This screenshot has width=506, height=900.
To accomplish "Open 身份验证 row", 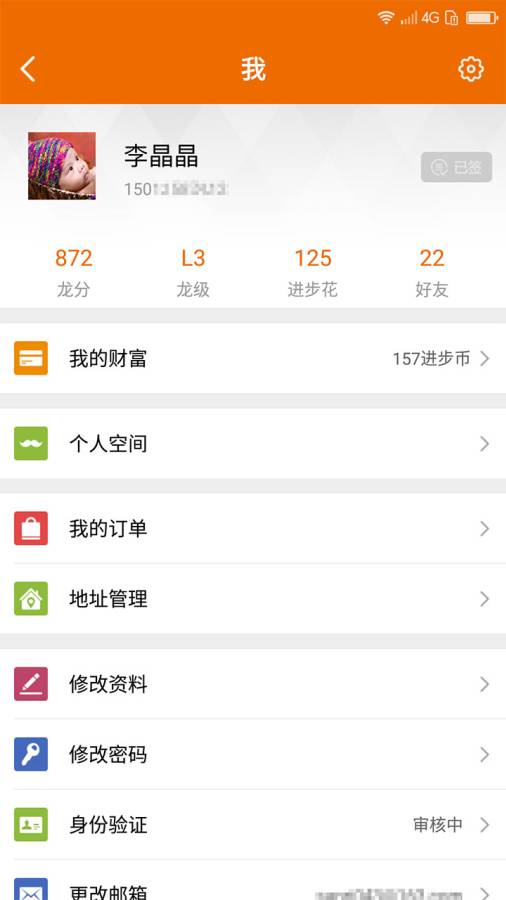I will coord(253,825).
